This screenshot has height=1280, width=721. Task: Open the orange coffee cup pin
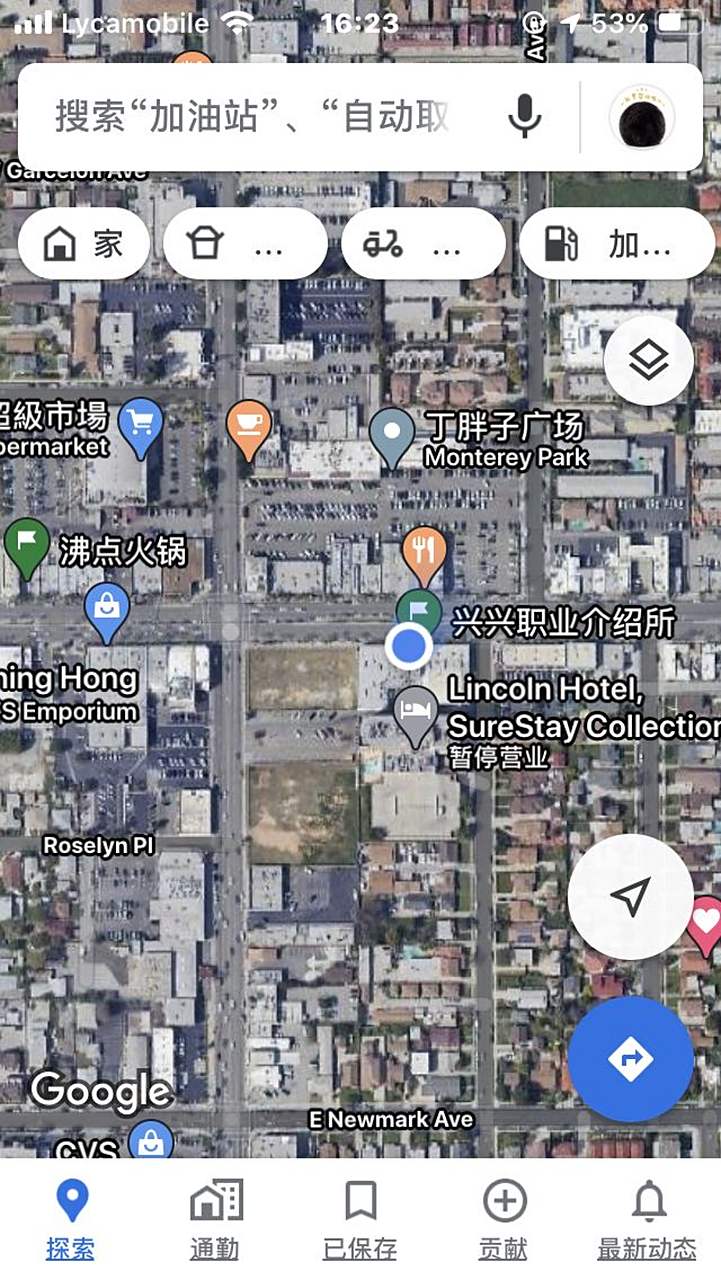tap(249, 428)
